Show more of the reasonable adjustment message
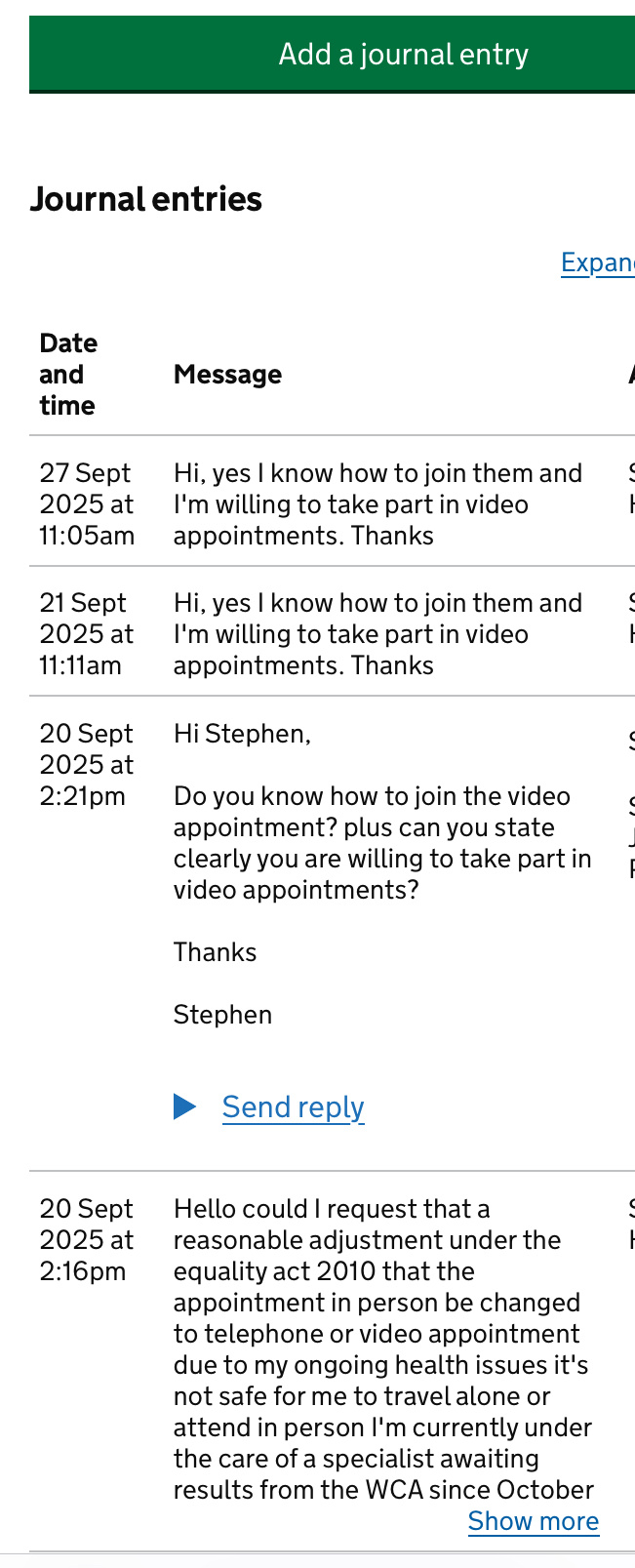This screenshot has height=1568, width=635. click(533, 1521)
